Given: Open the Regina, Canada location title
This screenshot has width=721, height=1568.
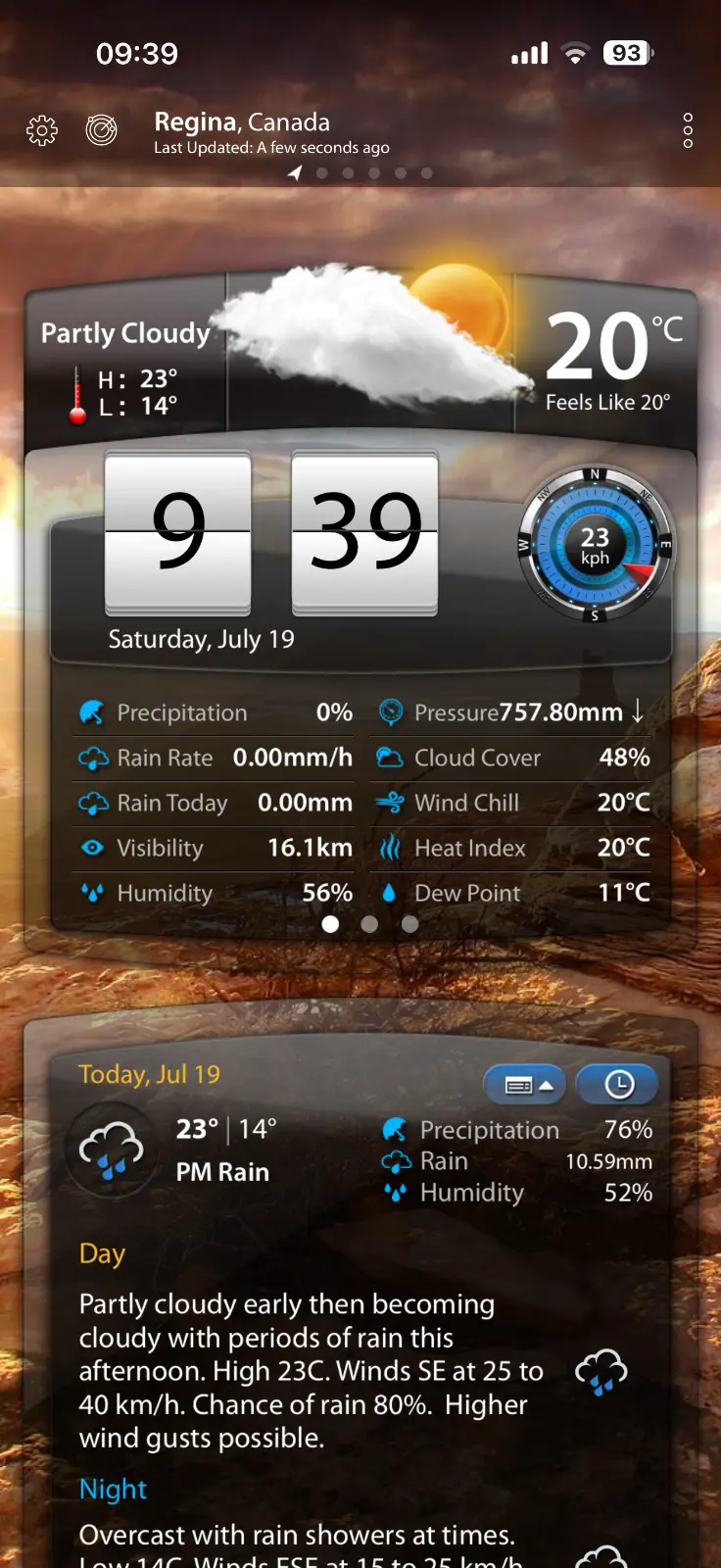Looking at the screenshot, I should click(242, 122).
